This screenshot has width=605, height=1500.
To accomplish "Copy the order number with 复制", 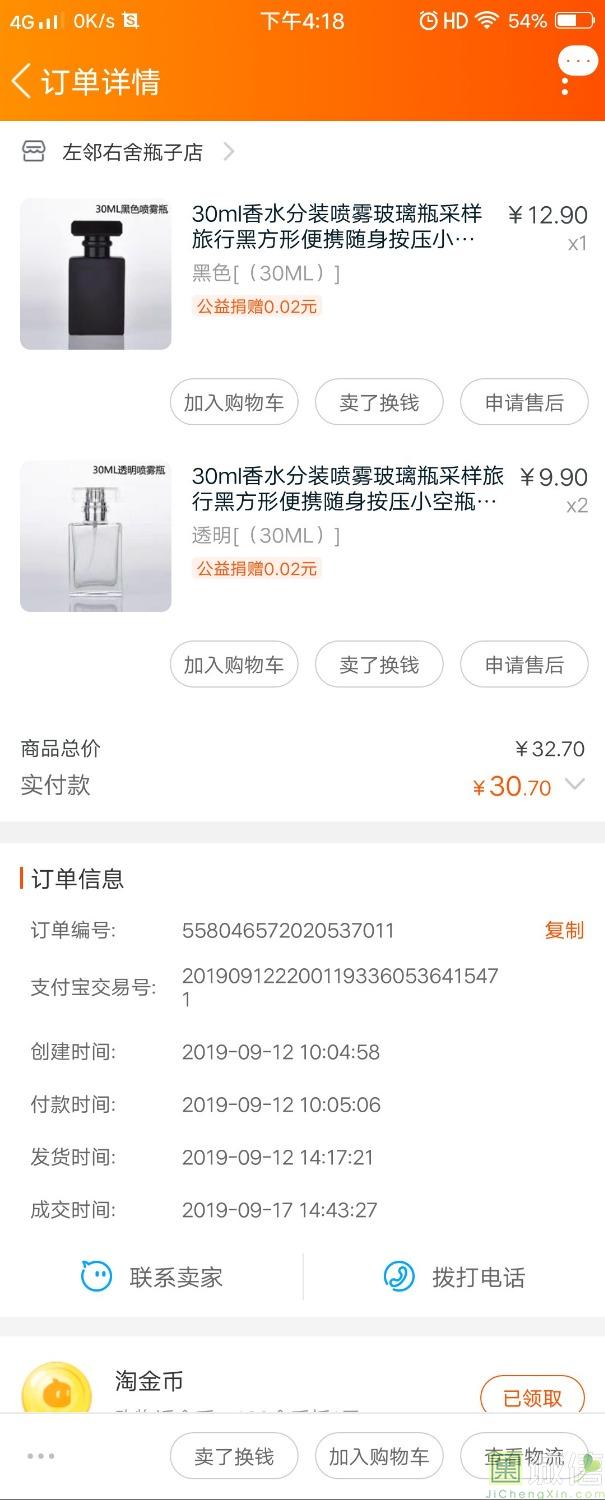I will coord(564,930).
